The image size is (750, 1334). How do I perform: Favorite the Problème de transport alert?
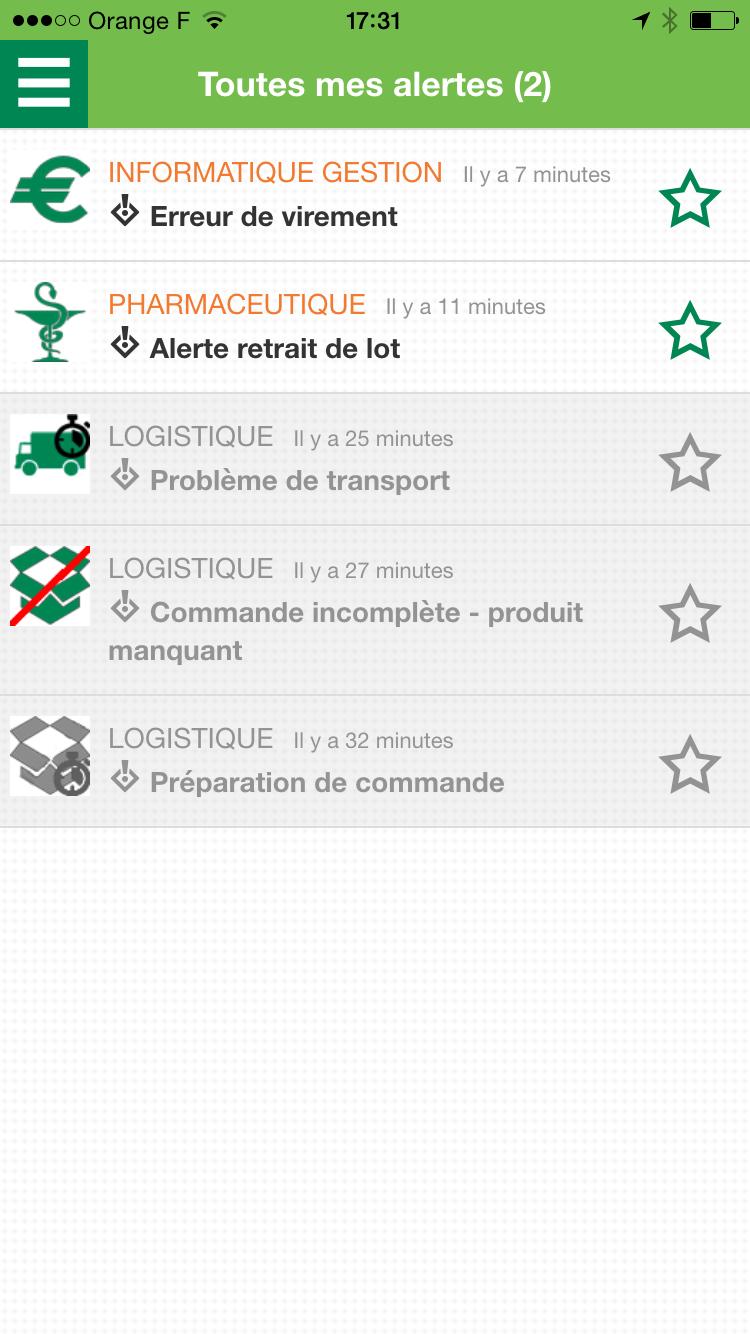point(690,463)
